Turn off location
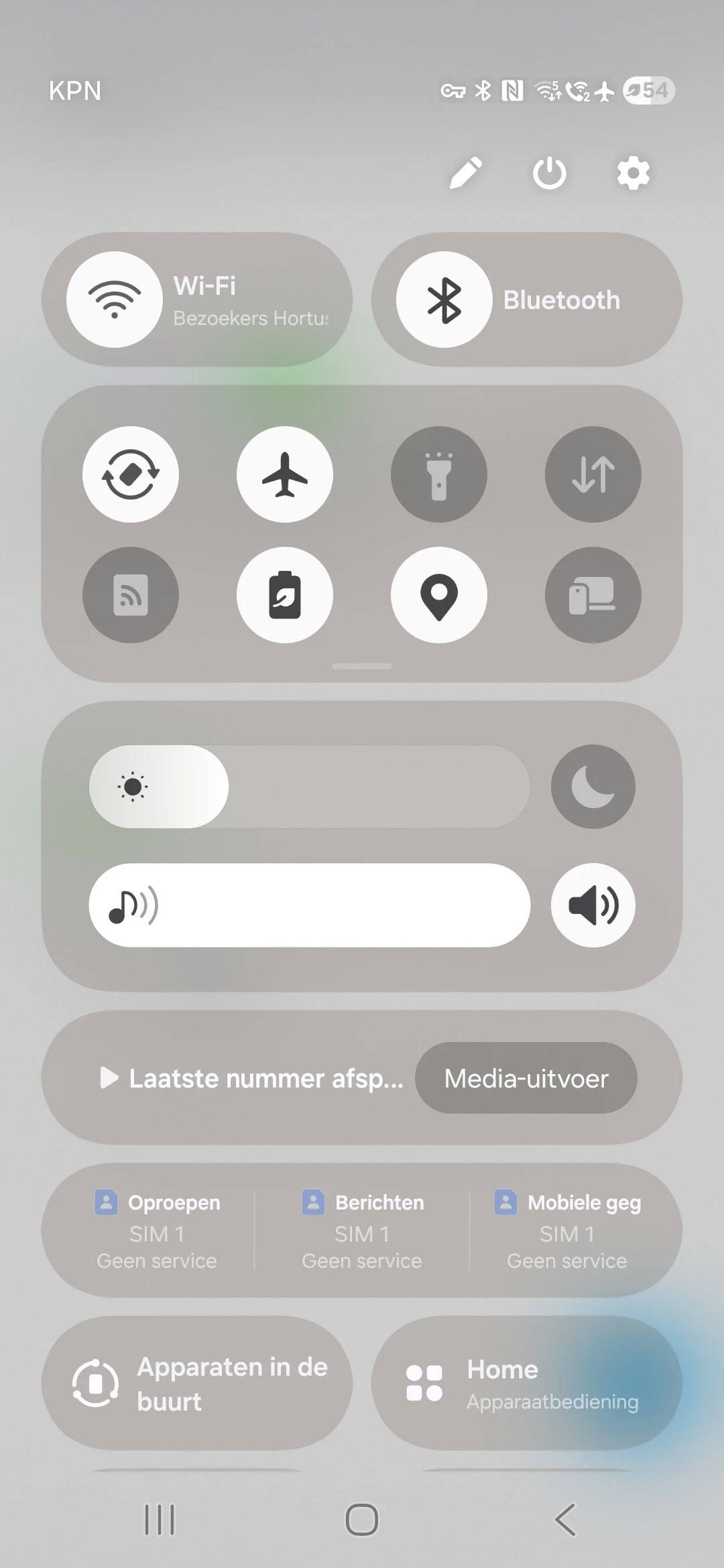This screenshot has width=724, height=1568. pos(439,595)
